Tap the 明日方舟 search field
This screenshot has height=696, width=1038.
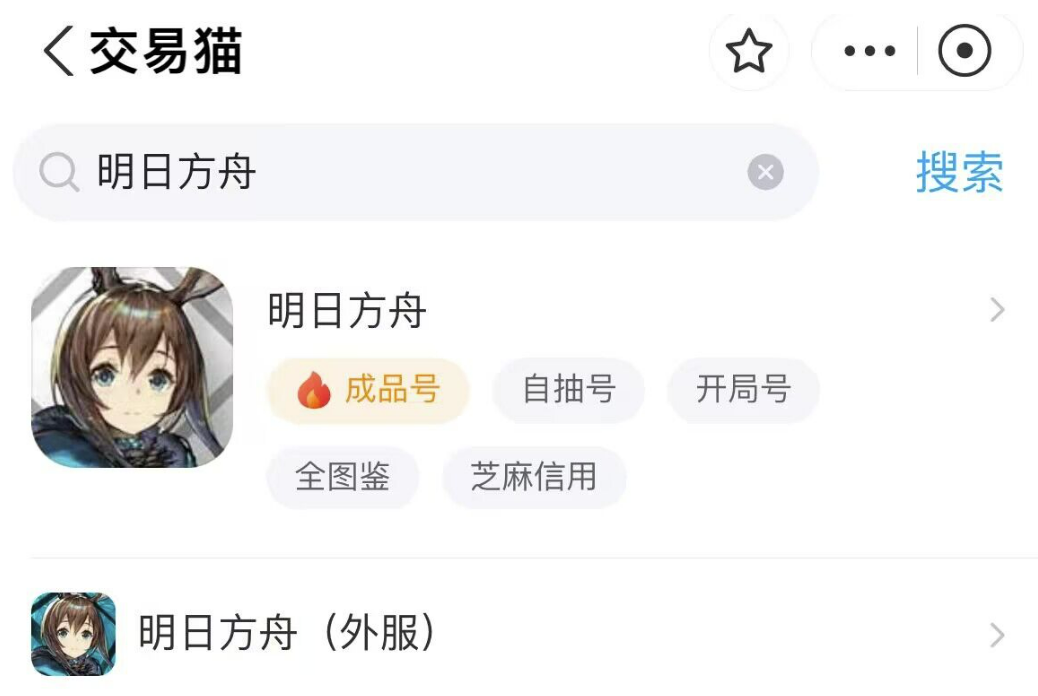(400, 173)
